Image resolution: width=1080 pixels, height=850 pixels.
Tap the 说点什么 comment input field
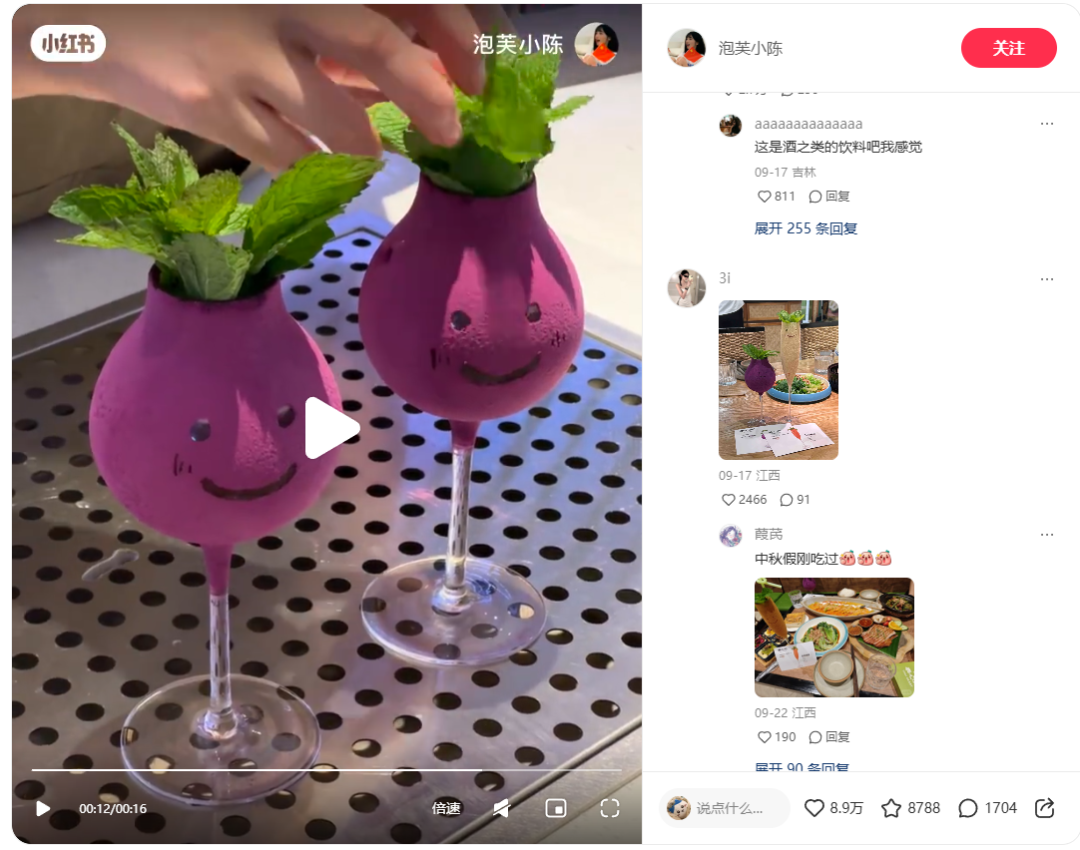728,808
